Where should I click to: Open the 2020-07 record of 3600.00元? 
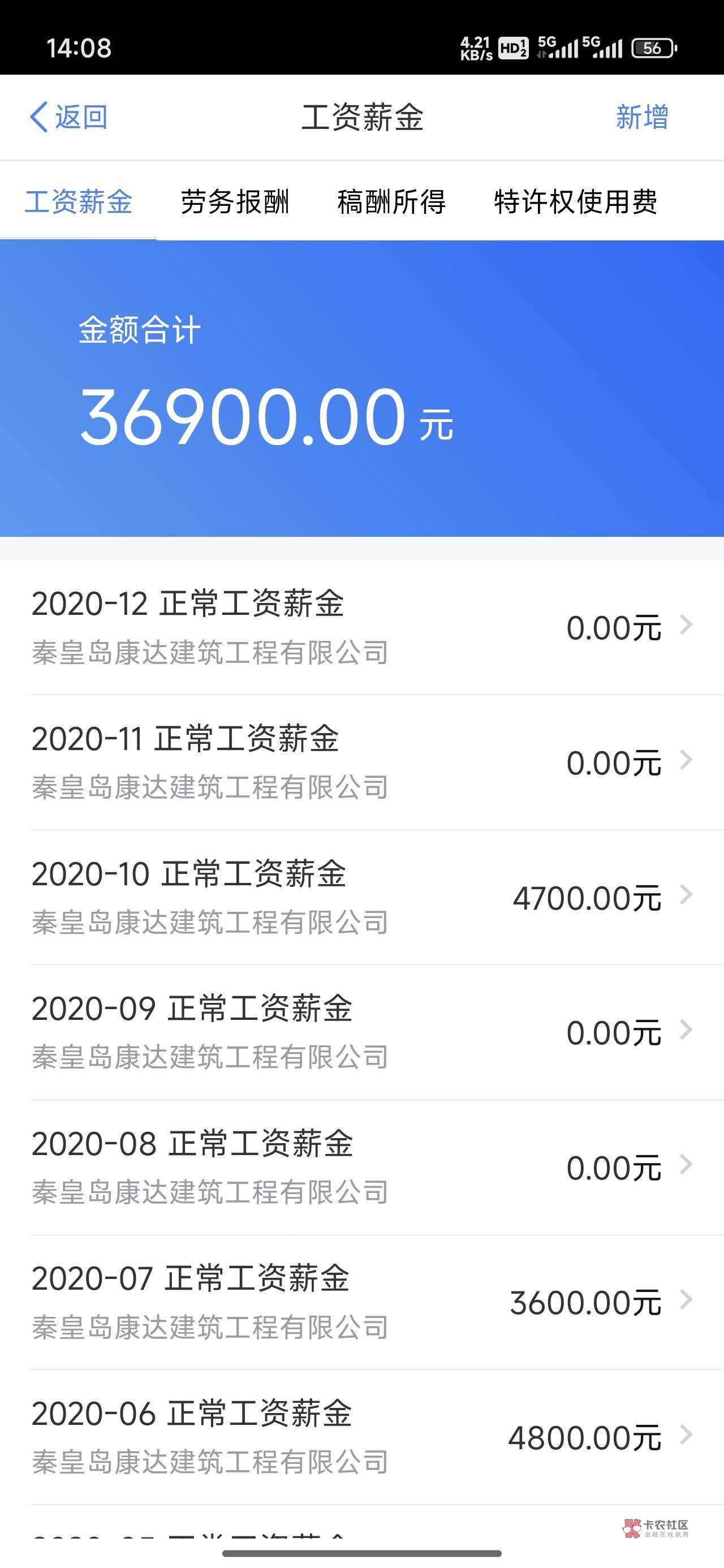pyautogui.click(x=361, y=1303)
